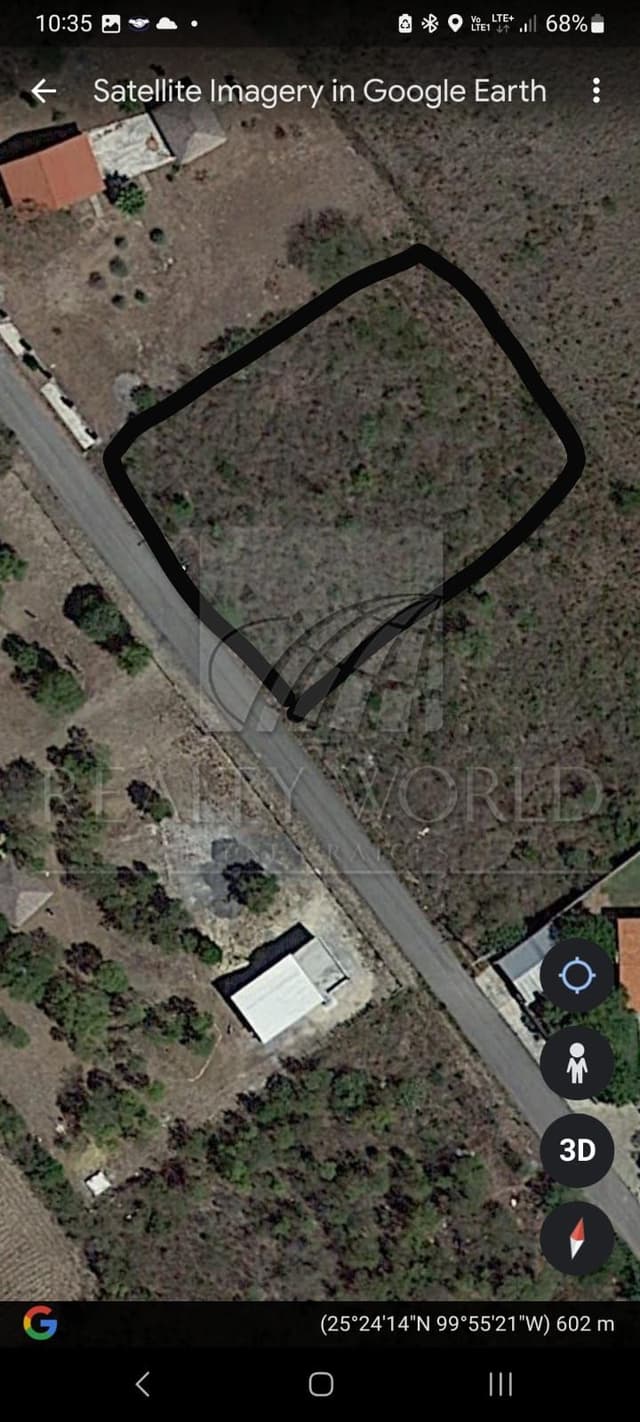Screen dimensions: 640x1422
Task: Open the three-dot overflow menu
Action: point(596,91)
